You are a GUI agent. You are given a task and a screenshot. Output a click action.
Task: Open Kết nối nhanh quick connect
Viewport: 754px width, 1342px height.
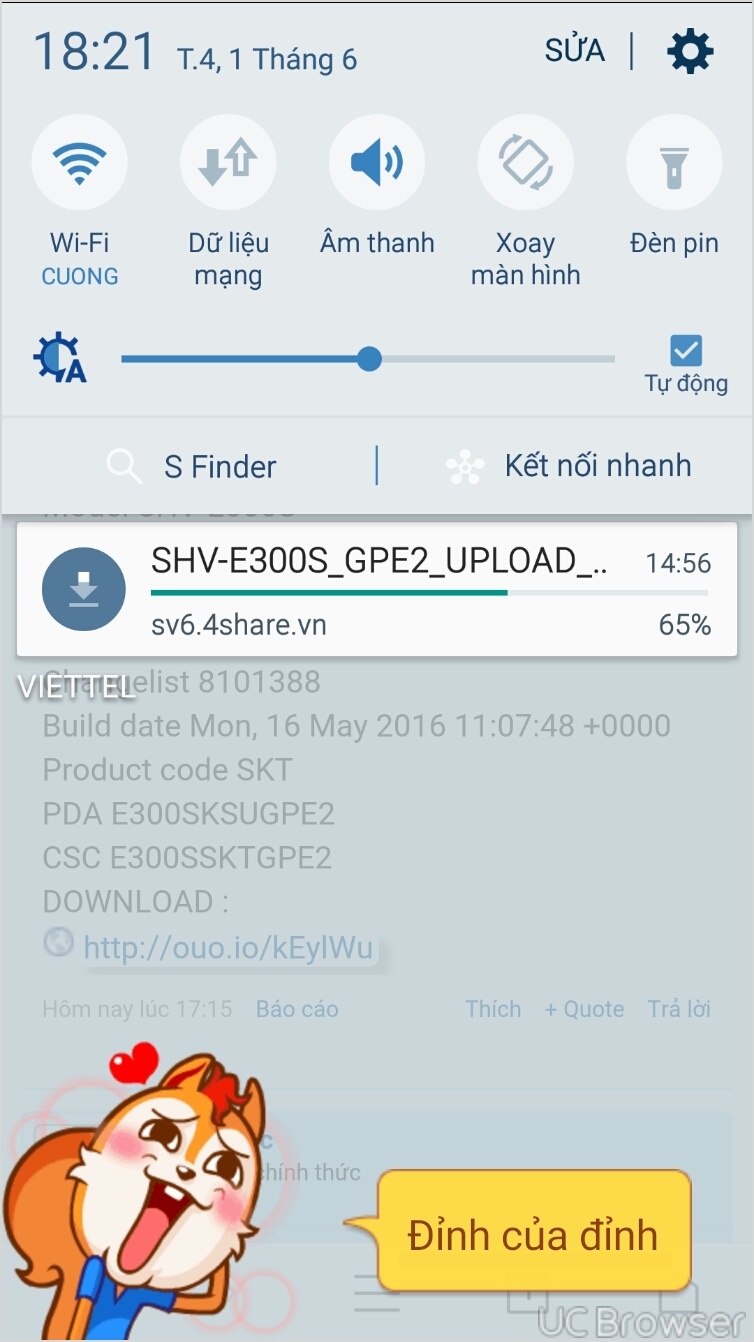[x=568, y=466]
